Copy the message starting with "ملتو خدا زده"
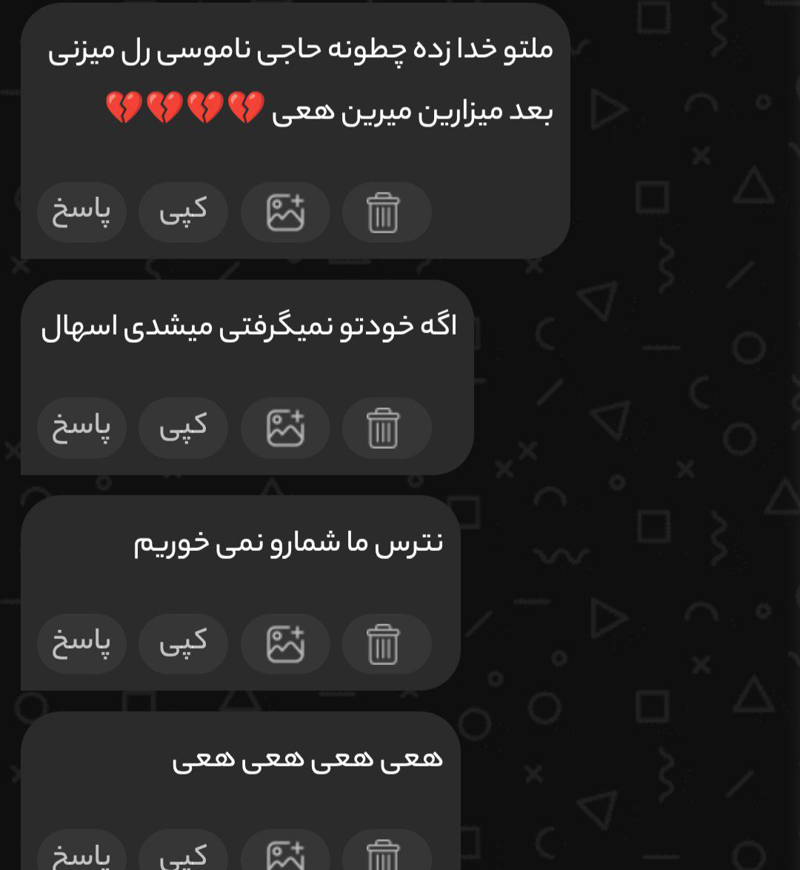This screenshot has width=800, height=870. pos(183,212)
